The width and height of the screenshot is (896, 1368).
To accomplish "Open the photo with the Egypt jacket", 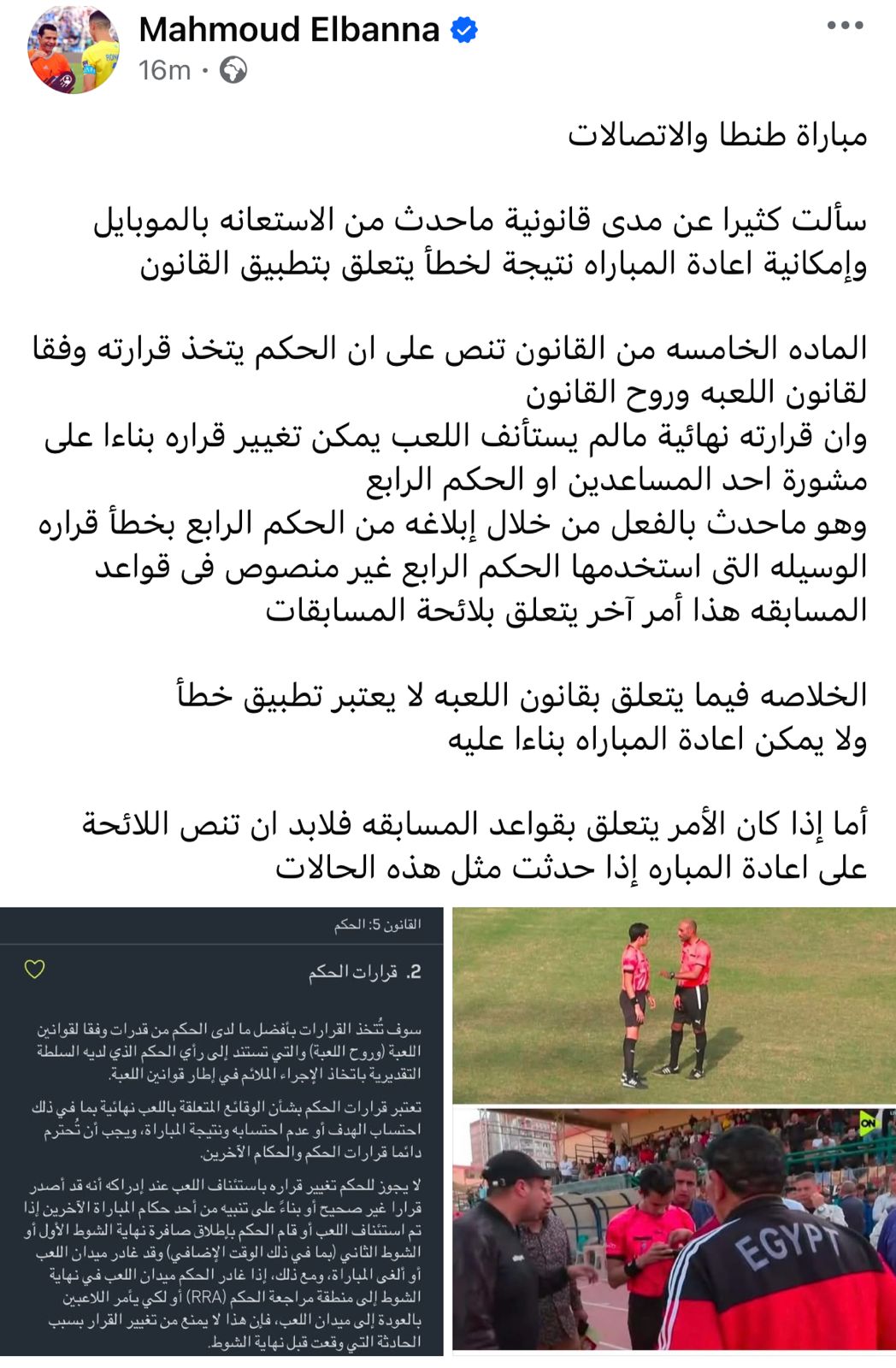I will click(x=674, y=1229).
